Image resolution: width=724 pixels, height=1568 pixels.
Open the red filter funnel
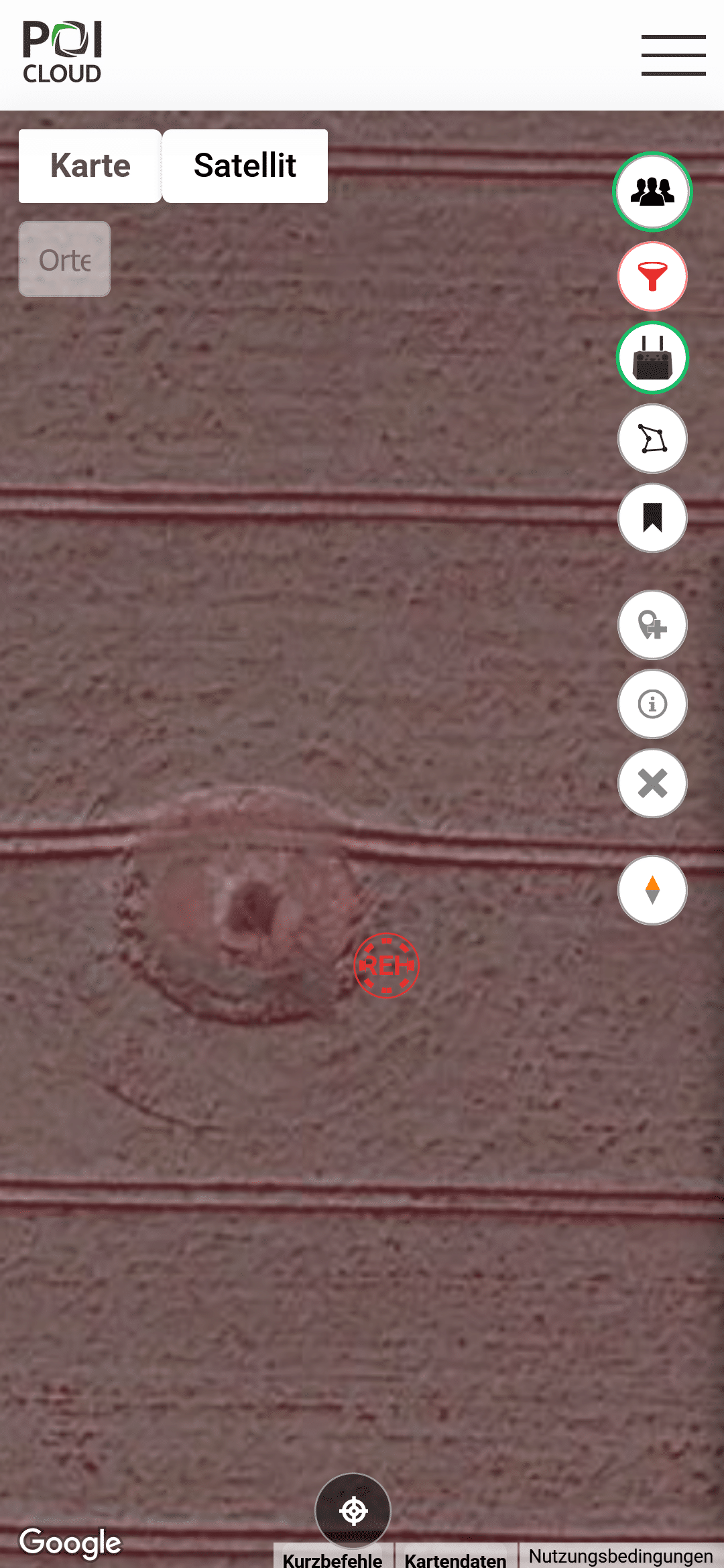click(652, 276)
